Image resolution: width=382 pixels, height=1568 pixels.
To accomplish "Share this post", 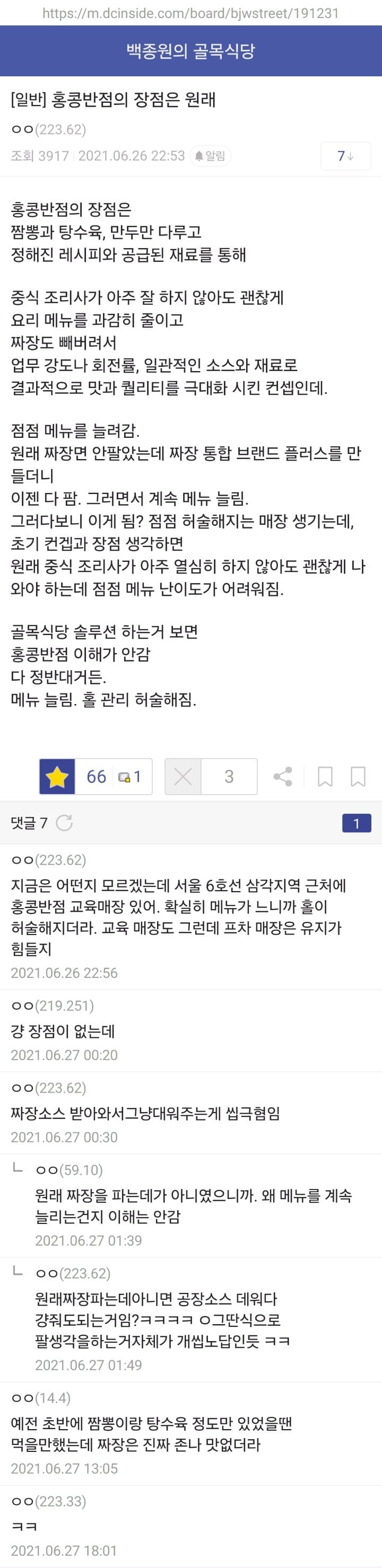I will pos(282,776).
